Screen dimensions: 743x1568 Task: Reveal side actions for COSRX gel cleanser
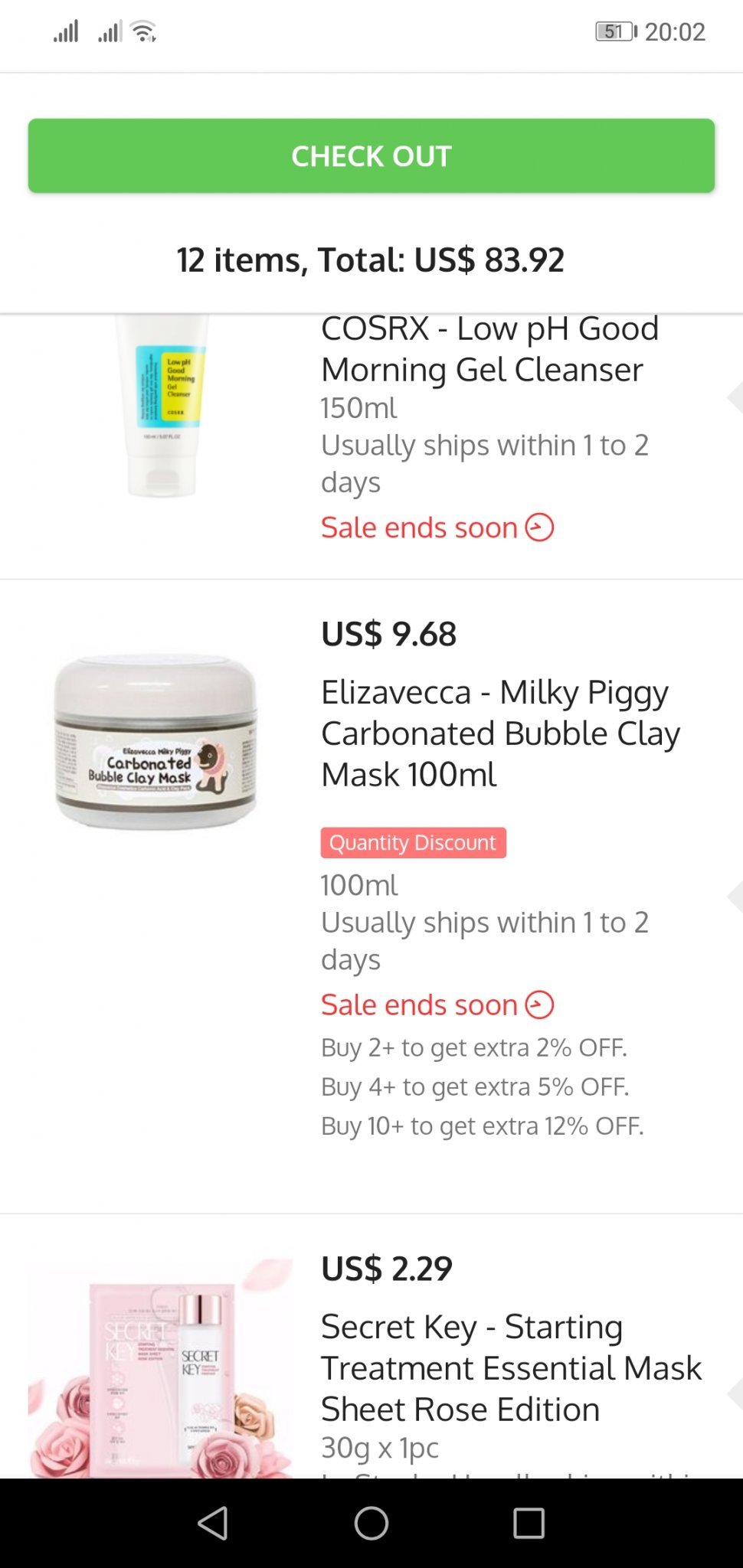(x=734, y=397)
